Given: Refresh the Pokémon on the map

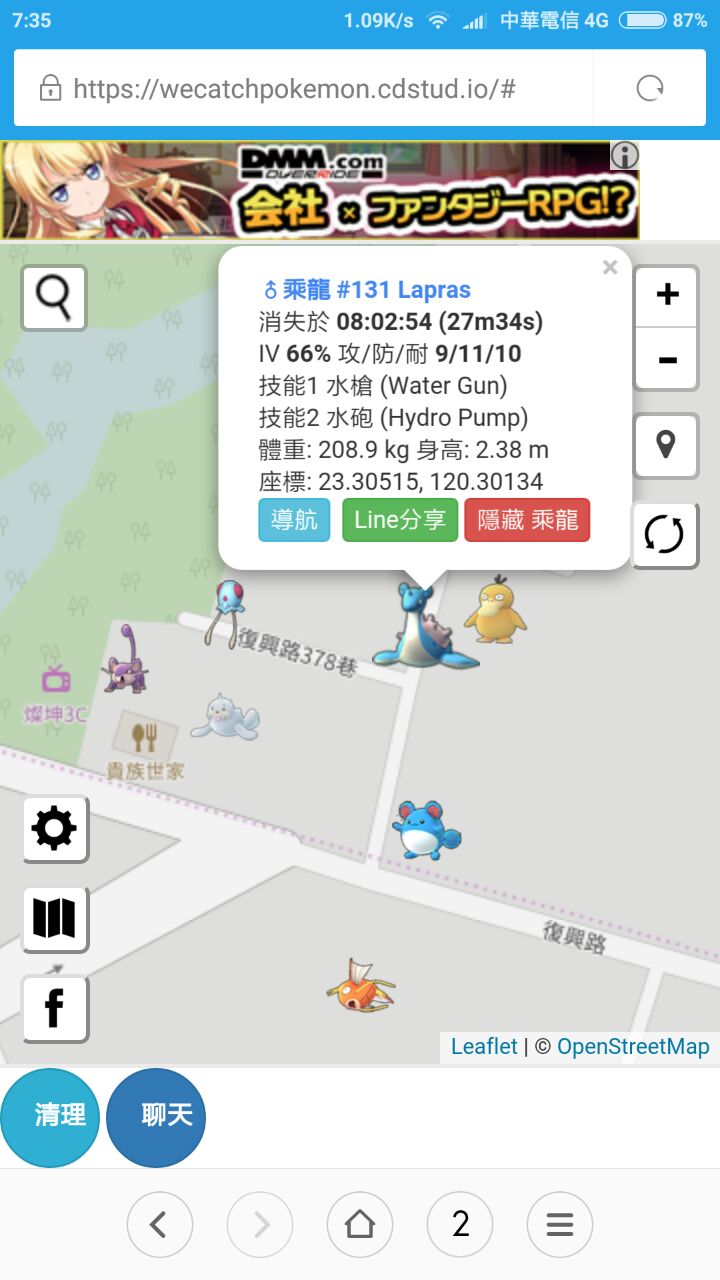Looking at the screenshot, I should 665,535.
